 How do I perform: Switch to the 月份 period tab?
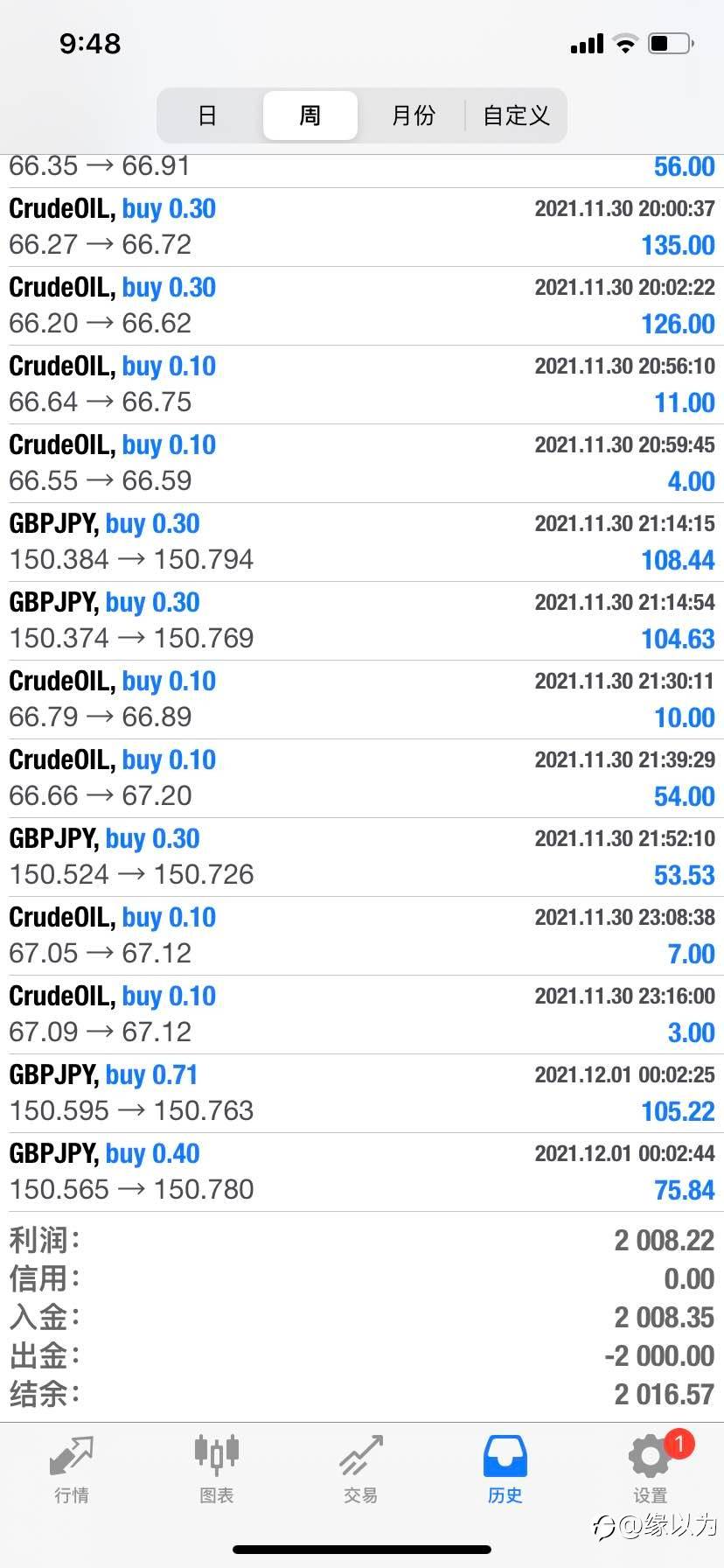tap(413, 115)
